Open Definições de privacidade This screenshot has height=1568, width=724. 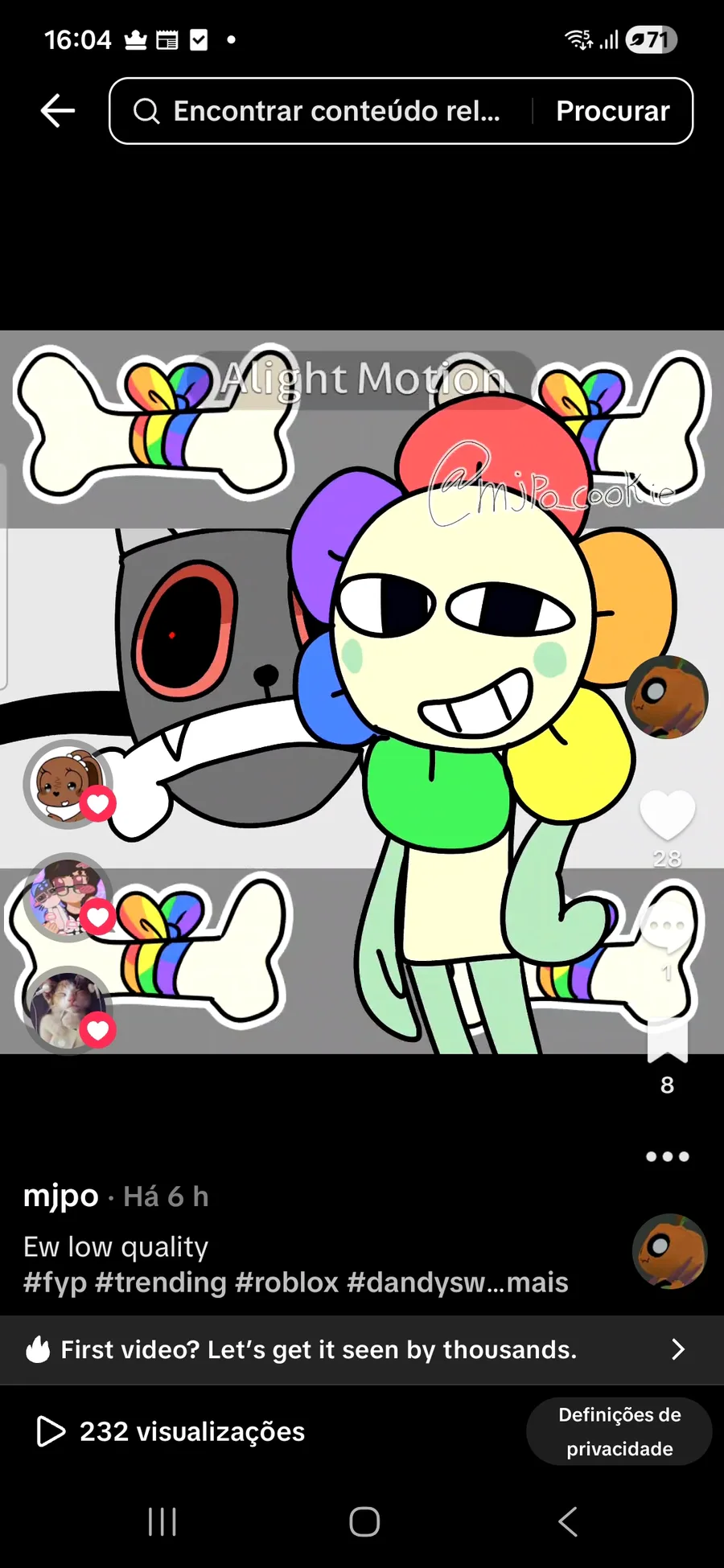point(619,1431)
